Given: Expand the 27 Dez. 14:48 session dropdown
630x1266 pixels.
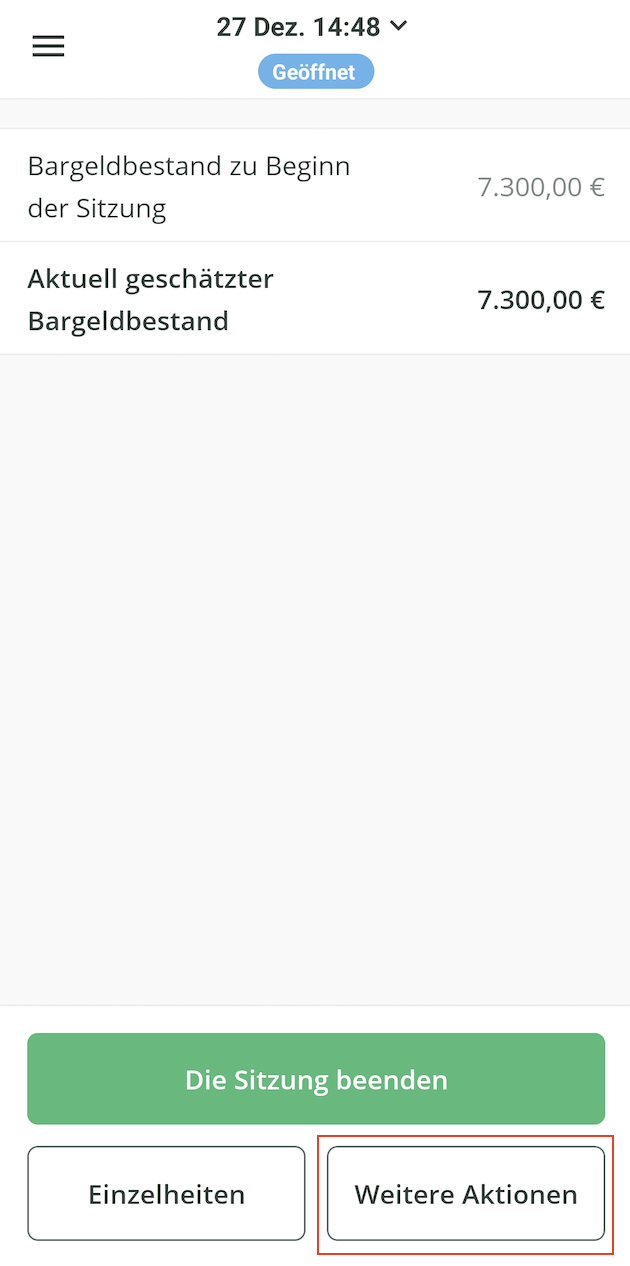Looking at the screenshot, I should coord(312,27).
